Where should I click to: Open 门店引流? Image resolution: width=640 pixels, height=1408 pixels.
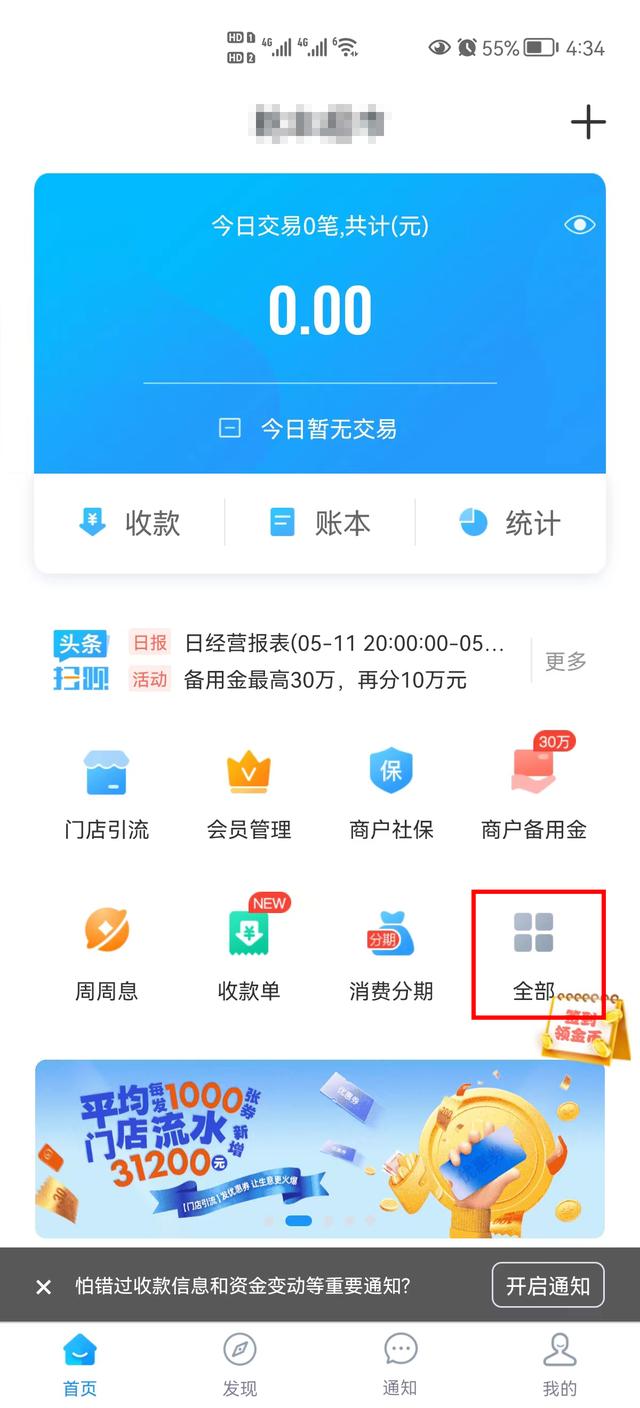click(107, 794)
